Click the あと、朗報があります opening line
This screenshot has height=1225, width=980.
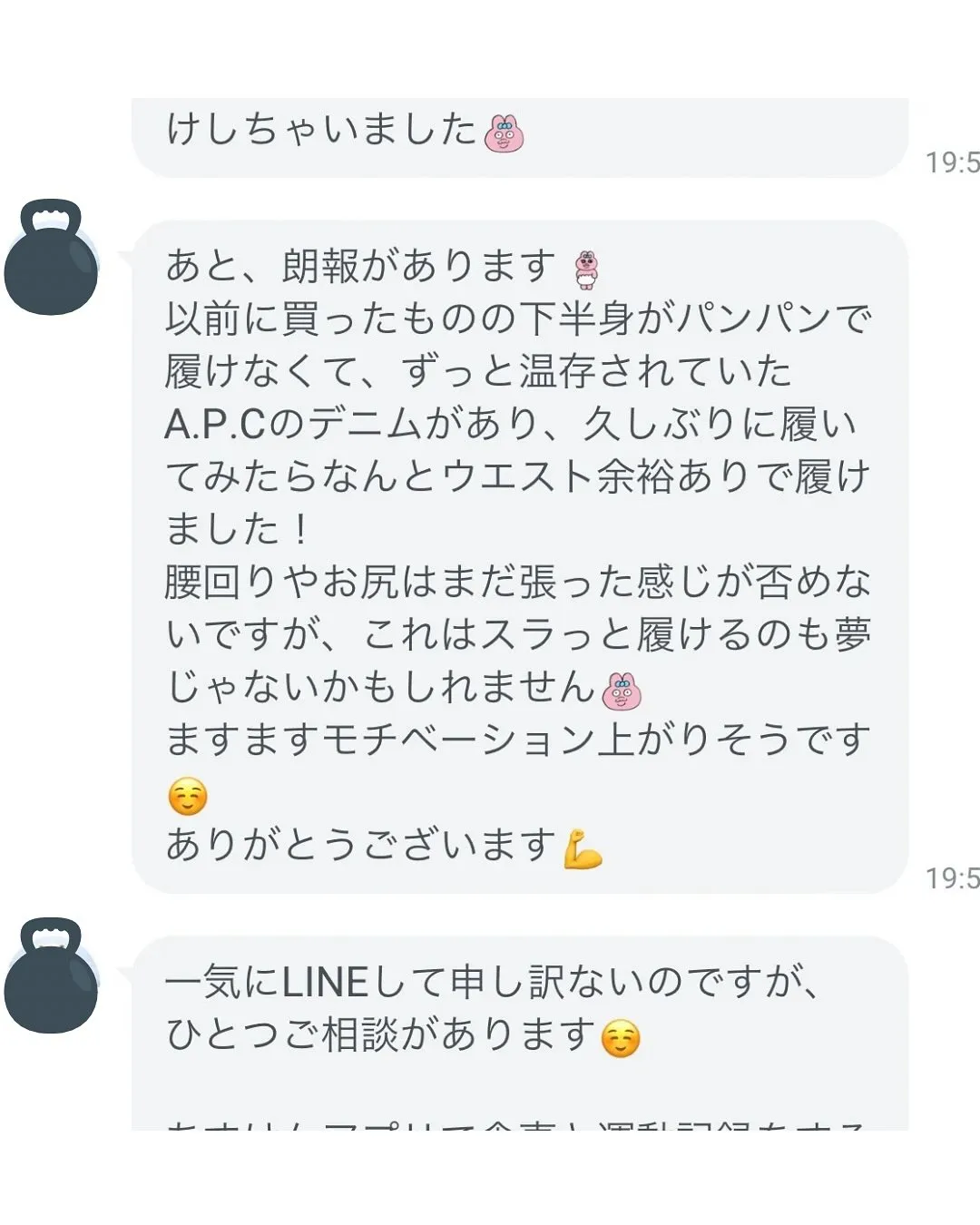[x=363, y=263]
